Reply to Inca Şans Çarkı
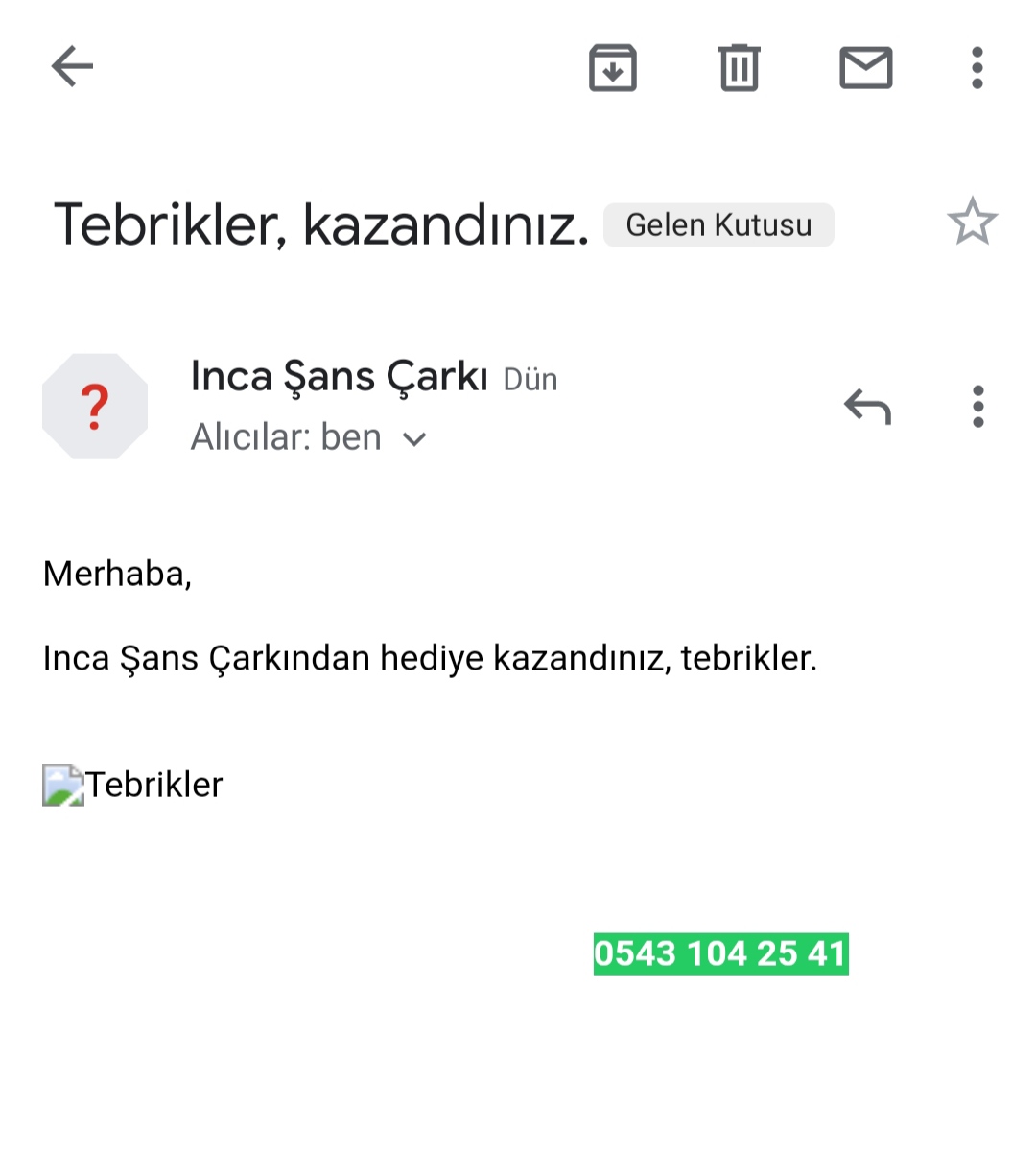 (x=867, y=407)
